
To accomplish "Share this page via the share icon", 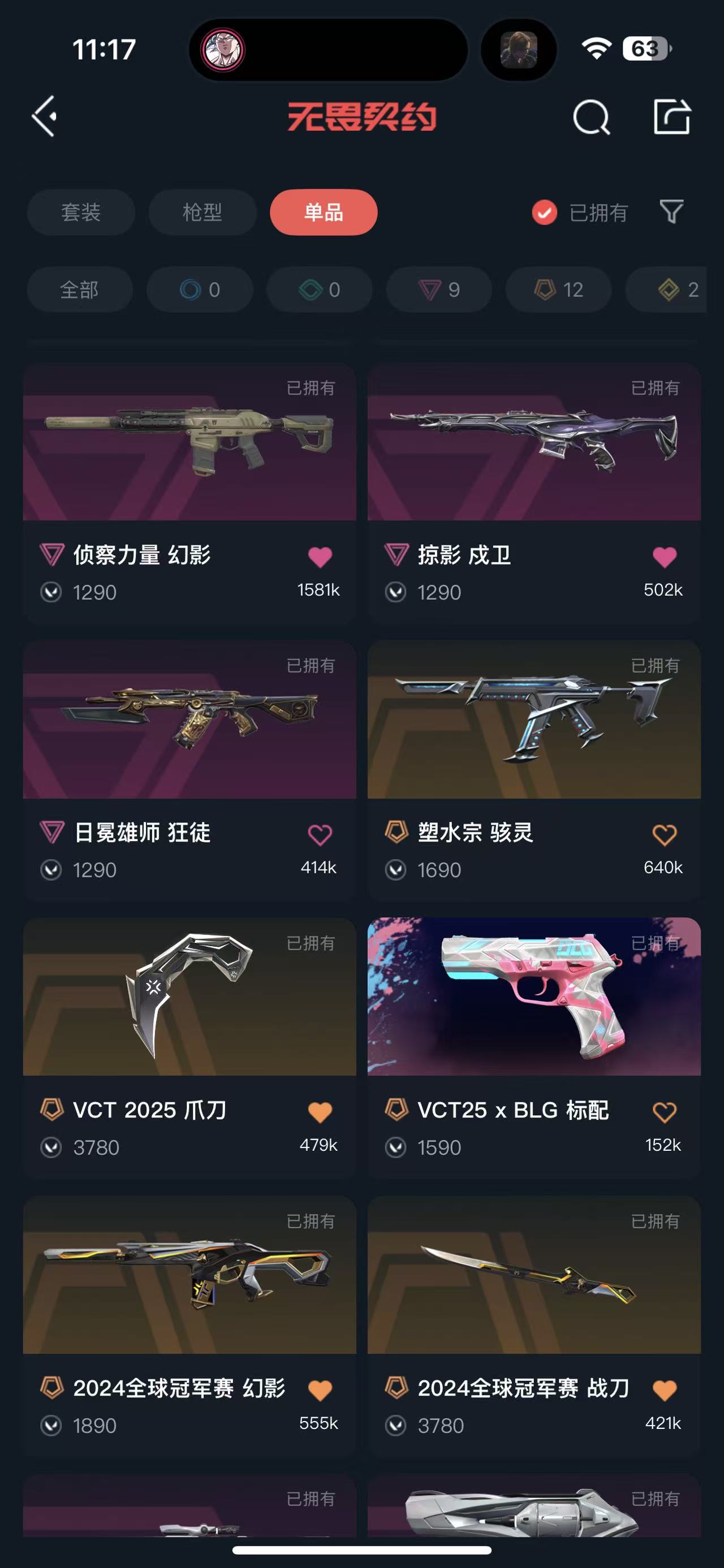I will point(672,116).
